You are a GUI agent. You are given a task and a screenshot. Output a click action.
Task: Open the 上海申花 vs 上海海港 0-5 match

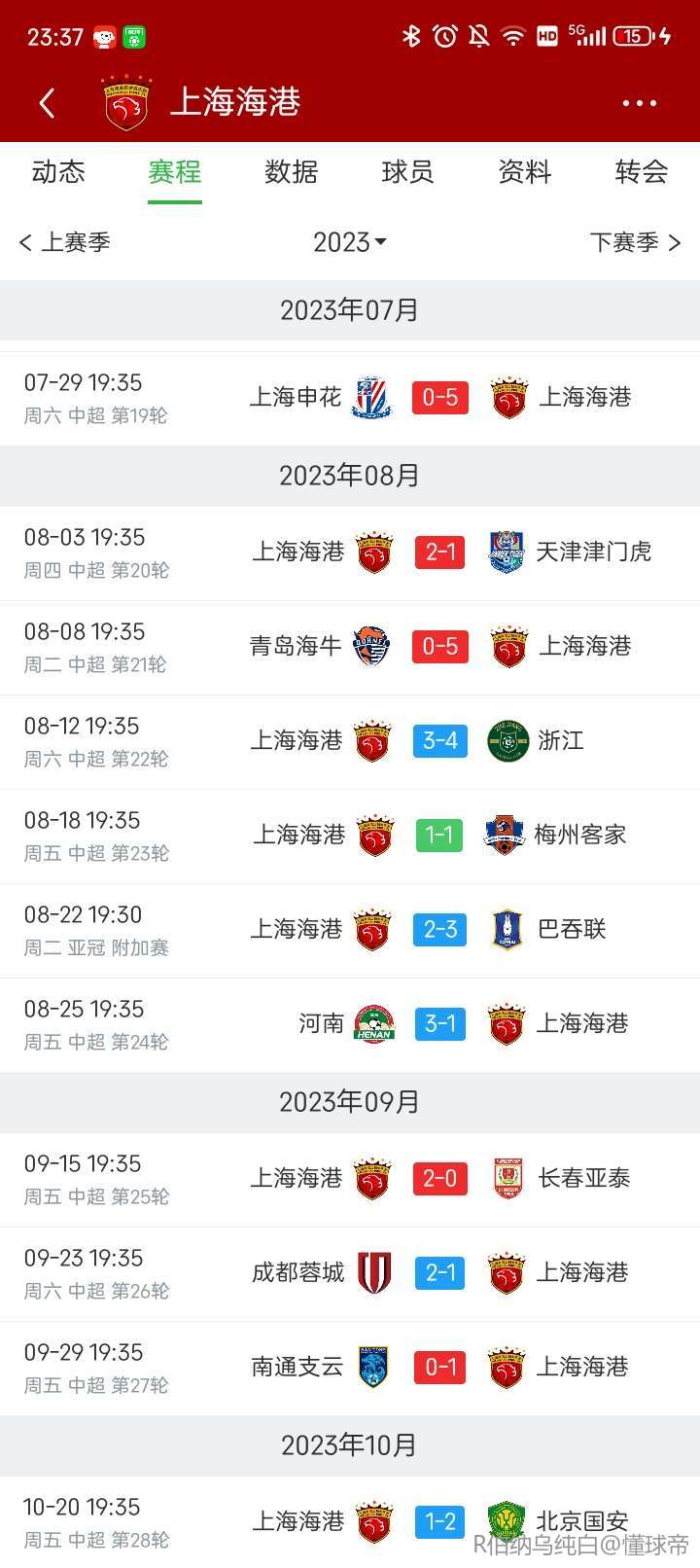click(x=350, y=398)
